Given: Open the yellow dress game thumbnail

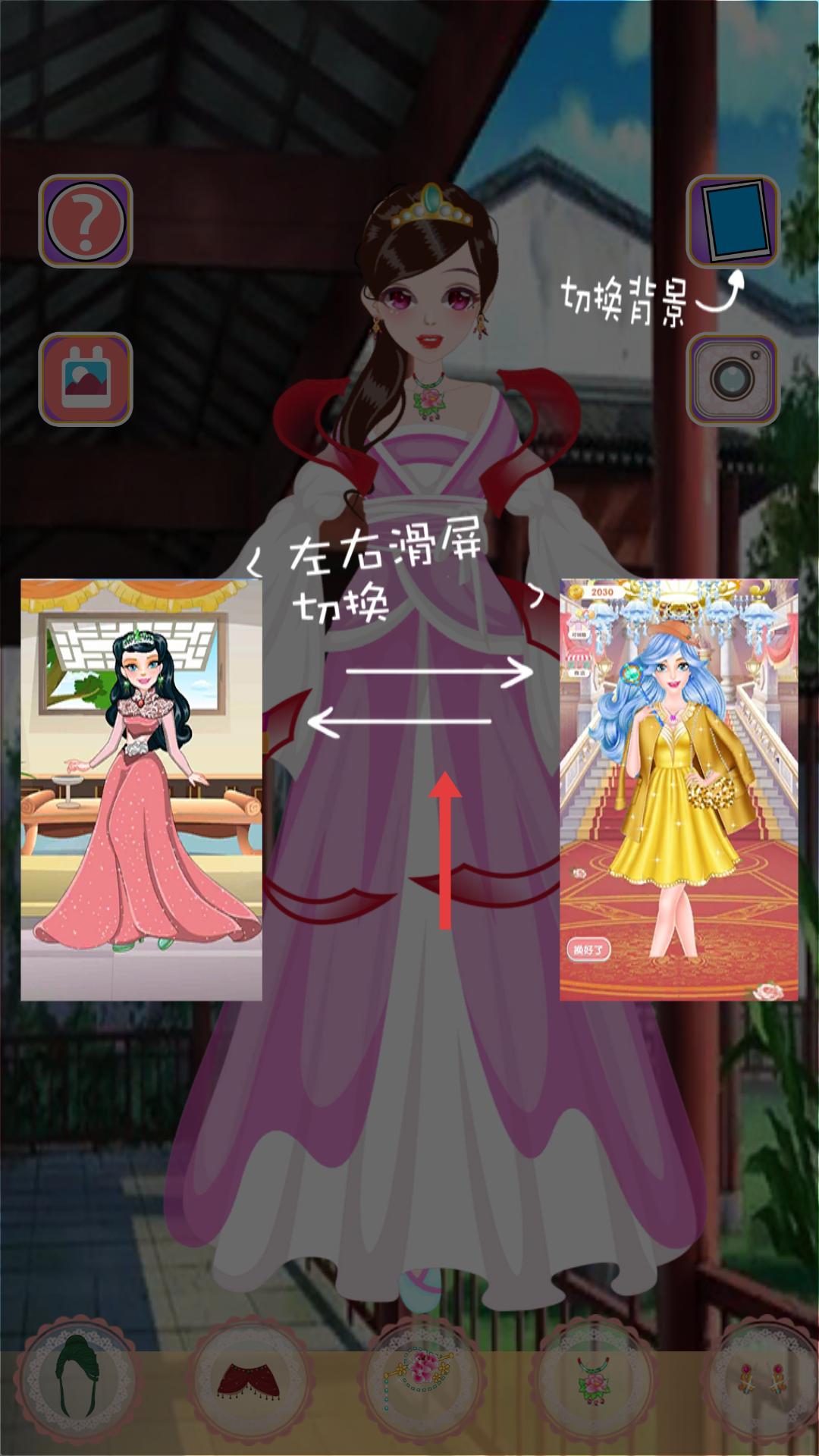Looking at the screenshot, I should [679, 789].
